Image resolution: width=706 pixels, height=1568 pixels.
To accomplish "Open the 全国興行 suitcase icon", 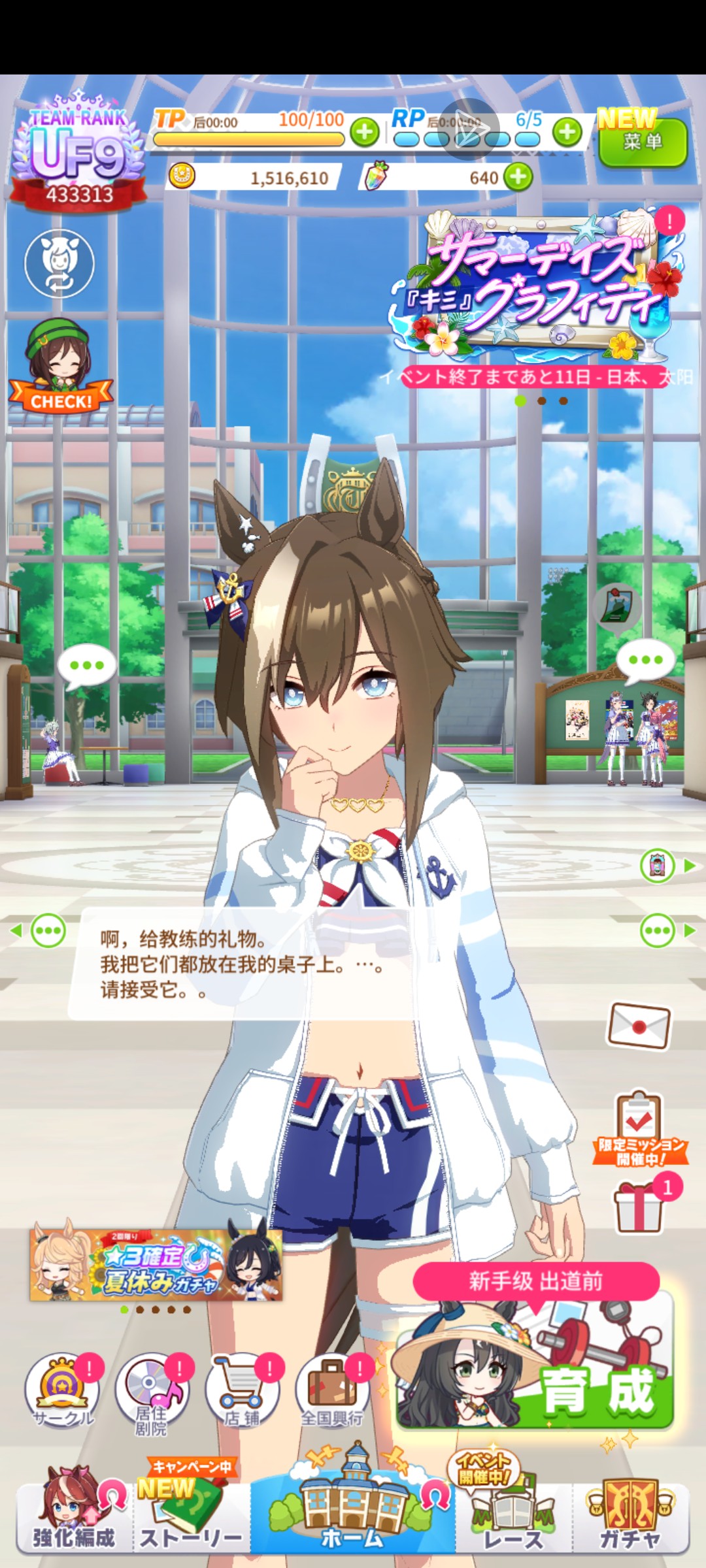I will click(x=332, y=1390).
